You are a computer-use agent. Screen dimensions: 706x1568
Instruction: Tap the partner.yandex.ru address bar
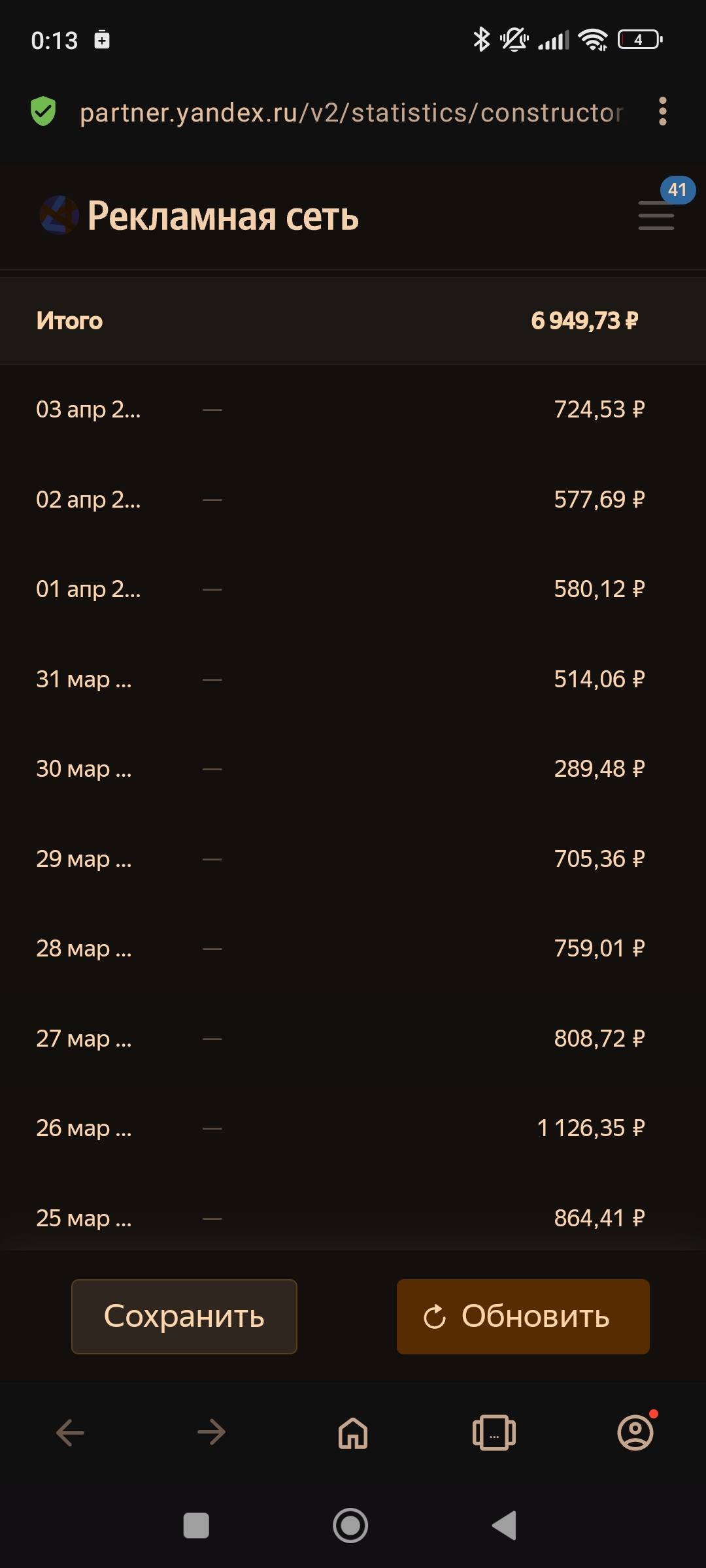pyautogui.click(x=351, y=112)
